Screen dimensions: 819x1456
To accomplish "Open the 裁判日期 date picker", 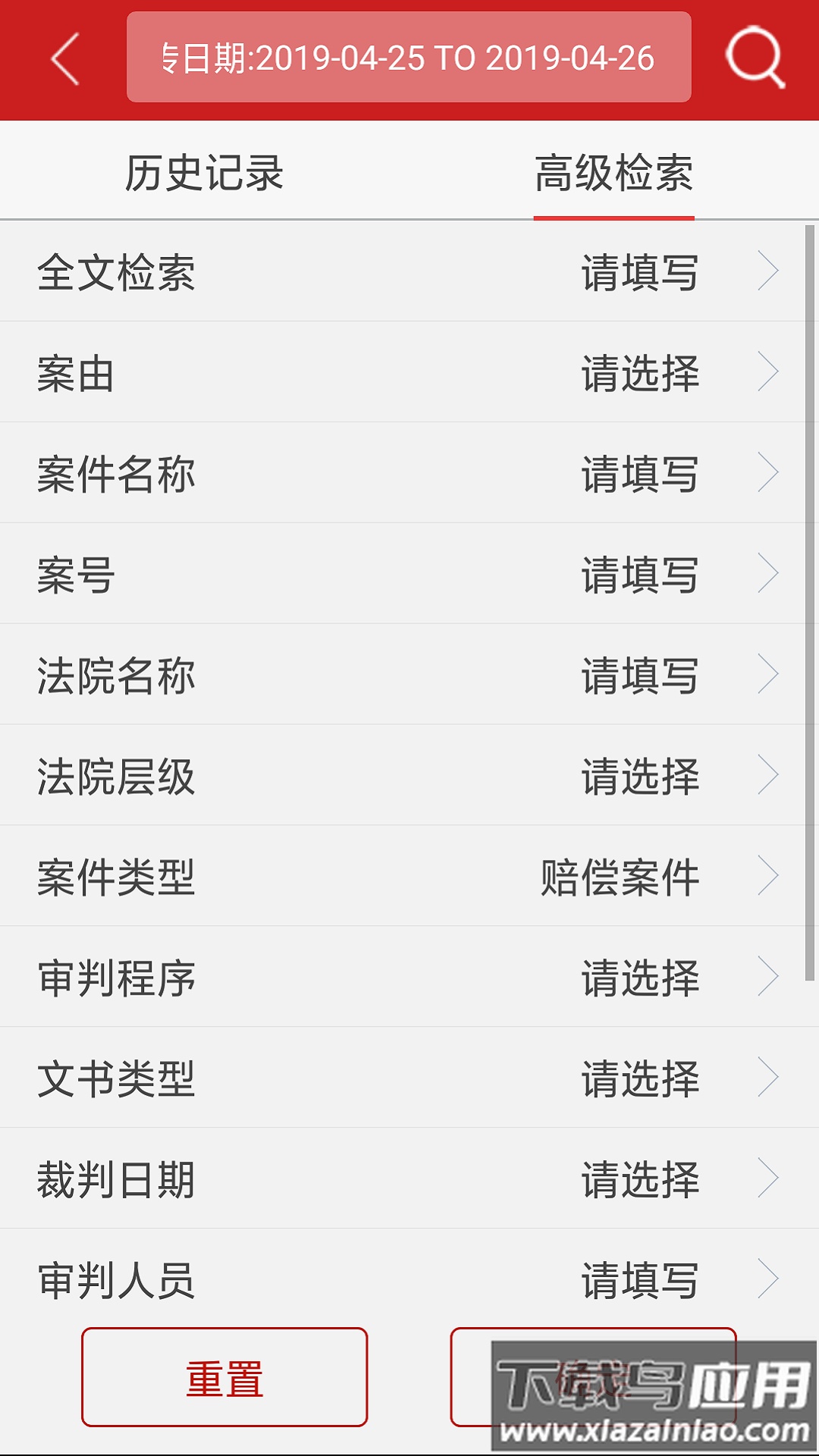I will point(409,1178).
